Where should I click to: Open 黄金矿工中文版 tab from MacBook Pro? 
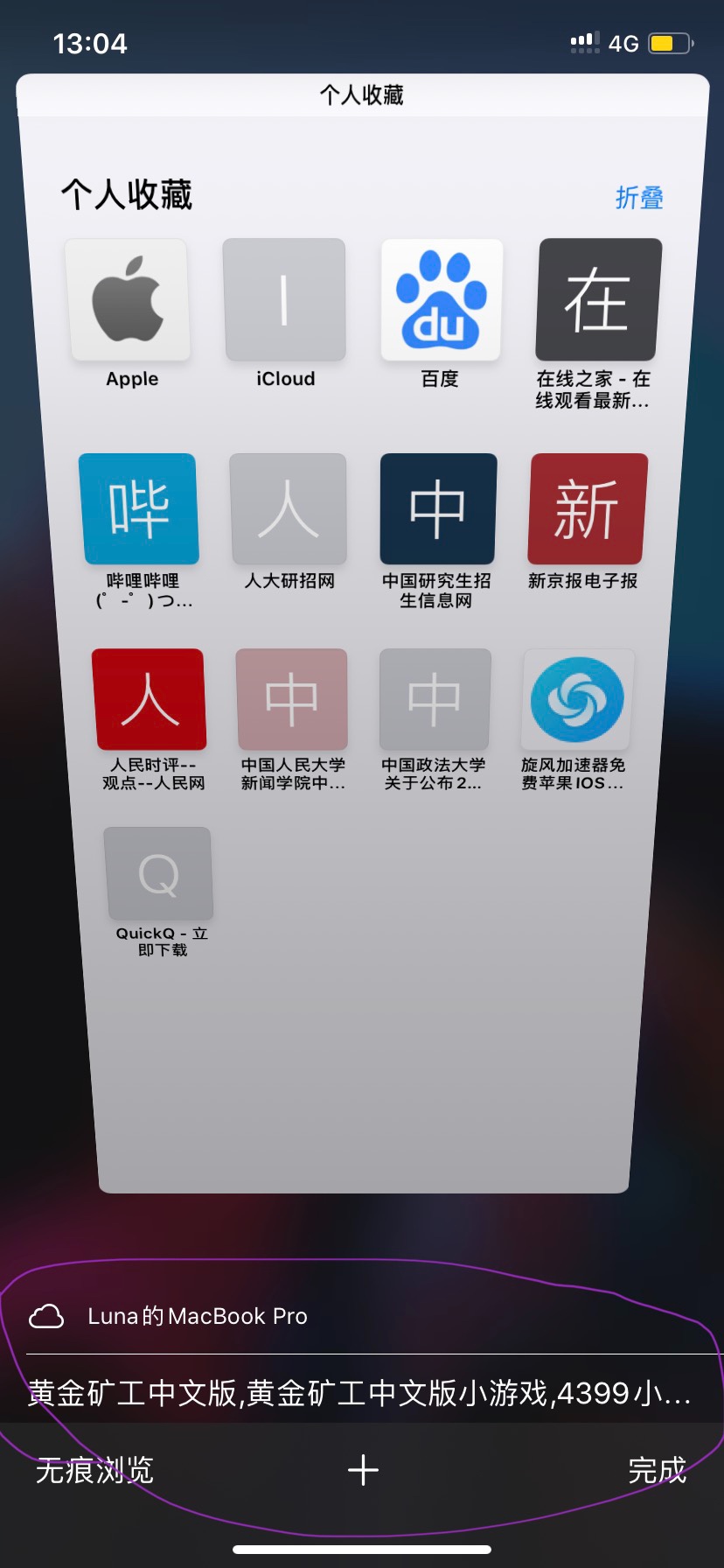pyautogui.click(x=359, y=1392)
